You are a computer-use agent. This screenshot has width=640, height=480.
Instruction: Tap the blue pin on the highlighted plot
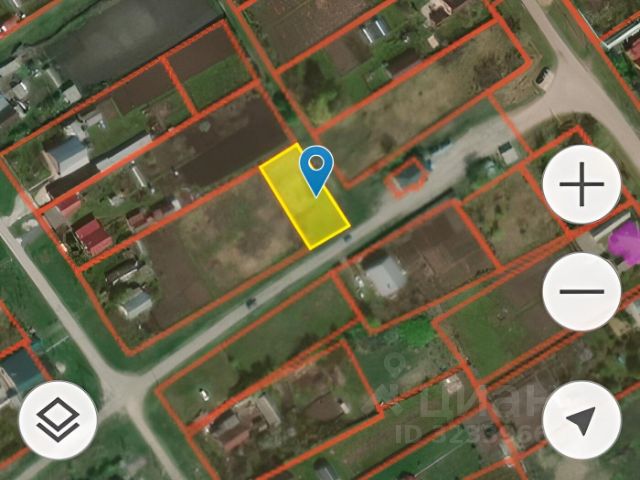(317, 167)
